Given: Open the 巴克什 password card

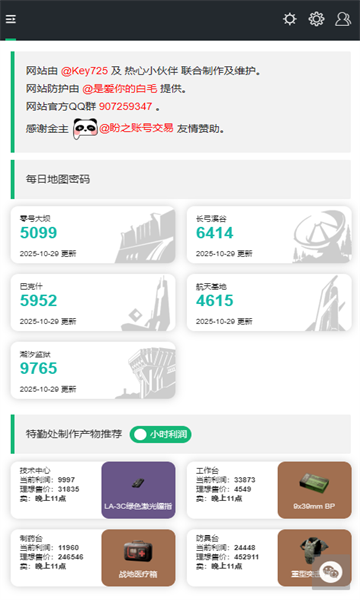Looking at the screenshot, I should point(93,302).
